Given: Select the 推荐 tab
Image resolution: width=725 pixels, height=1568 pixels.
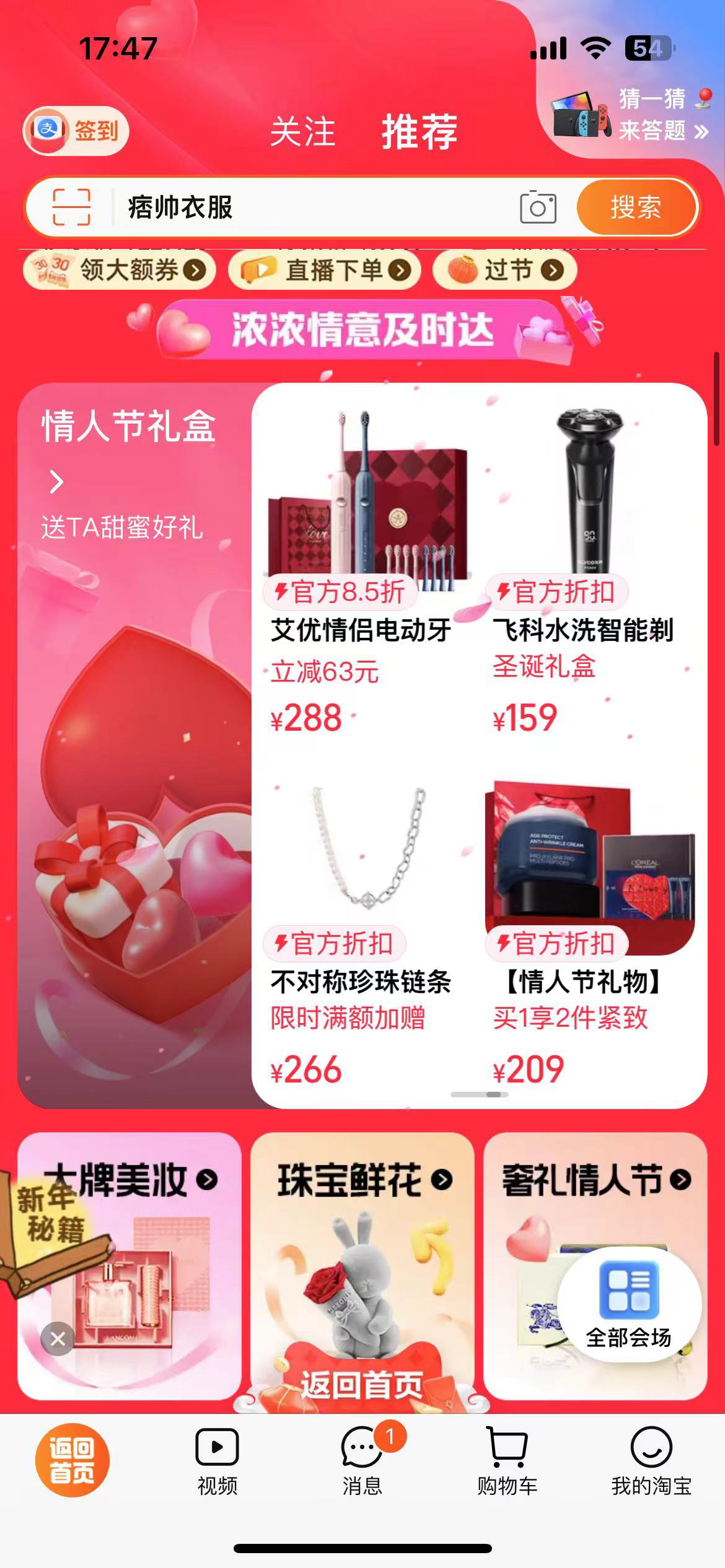Looking at the screenshot, I should tap(420, 131).
